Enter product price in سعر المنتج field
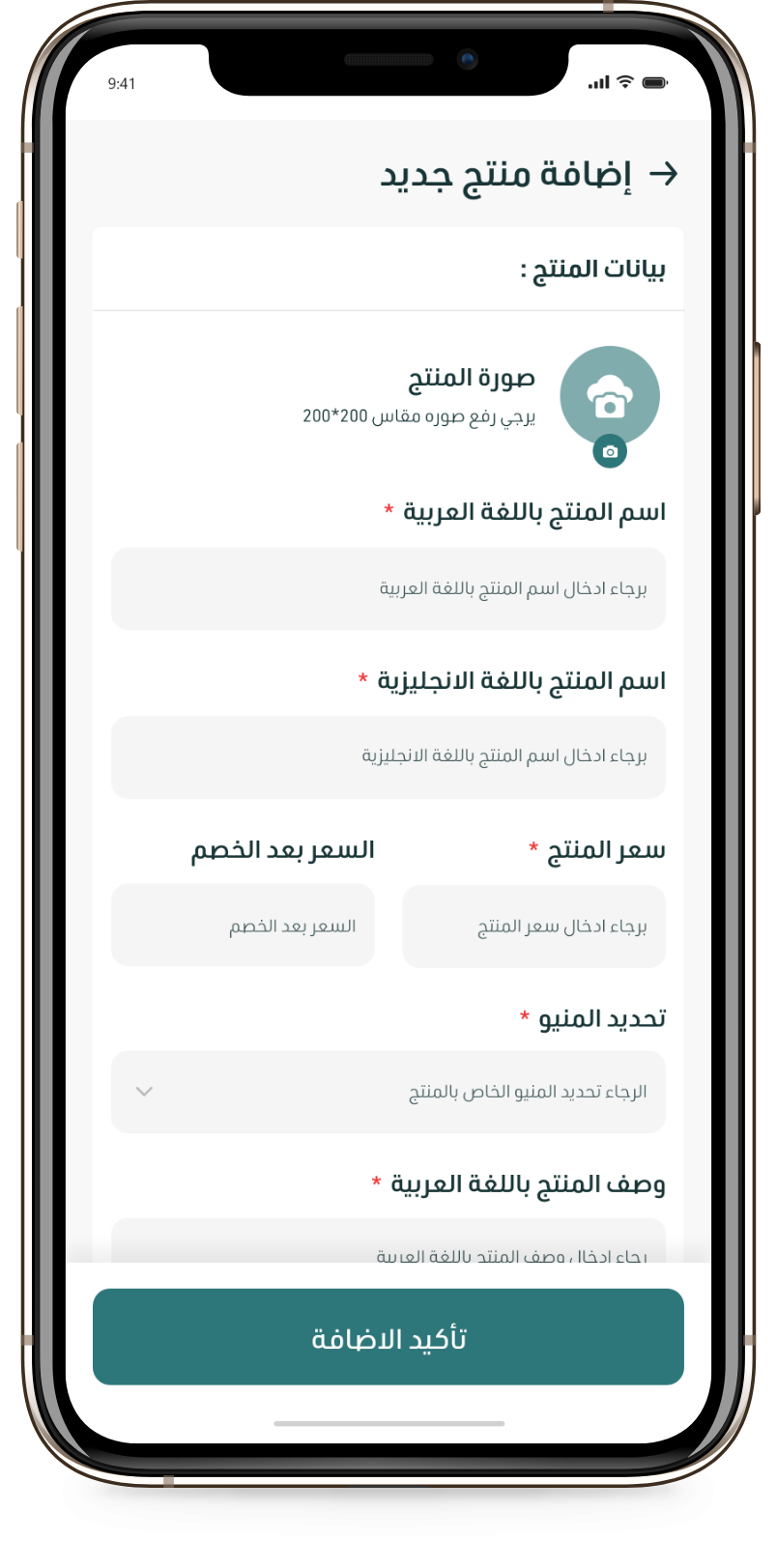Screen dimensions: 777x1568 click(x=533, y=927)
